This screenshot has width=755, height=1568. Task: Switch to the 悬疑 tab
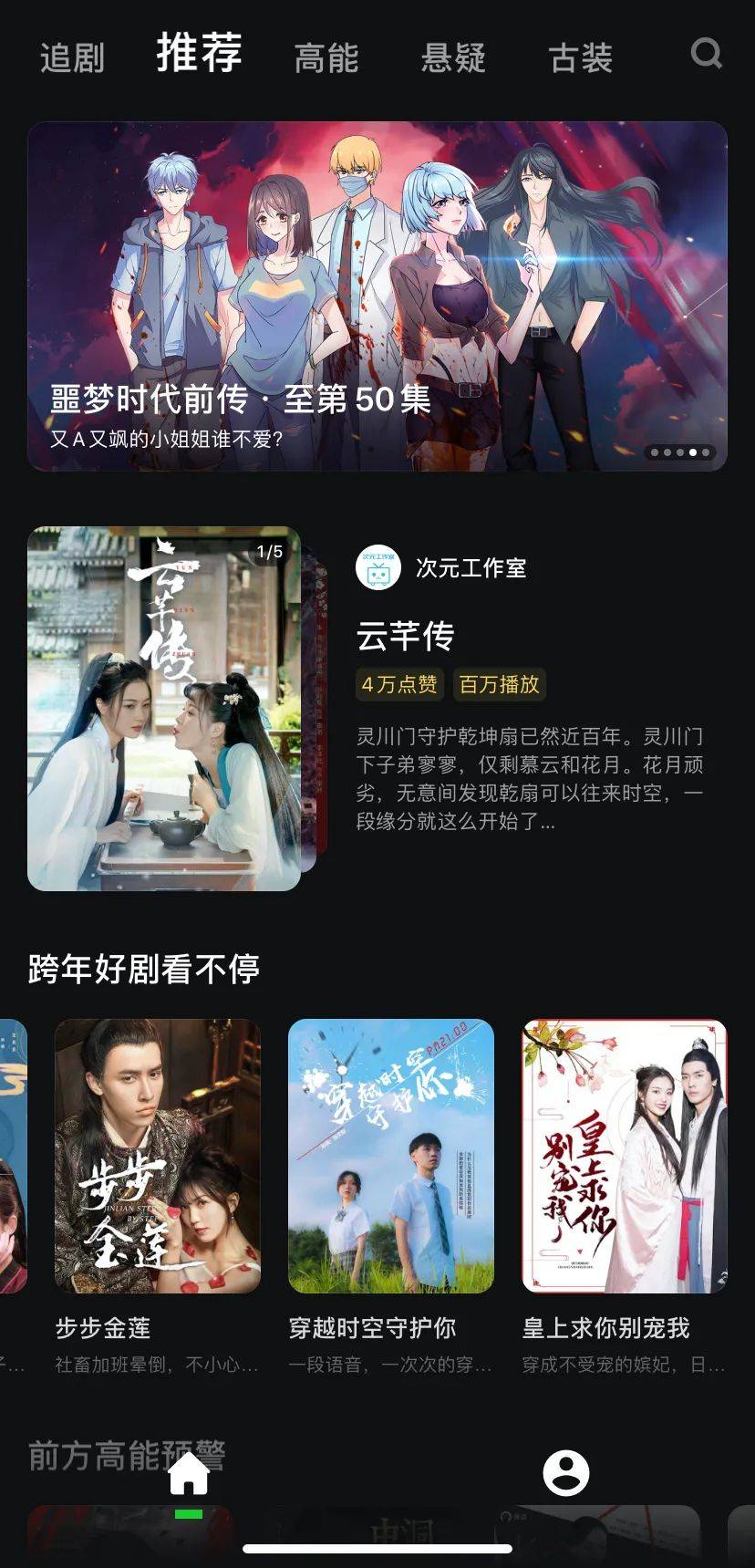click(x=452, y=57)
